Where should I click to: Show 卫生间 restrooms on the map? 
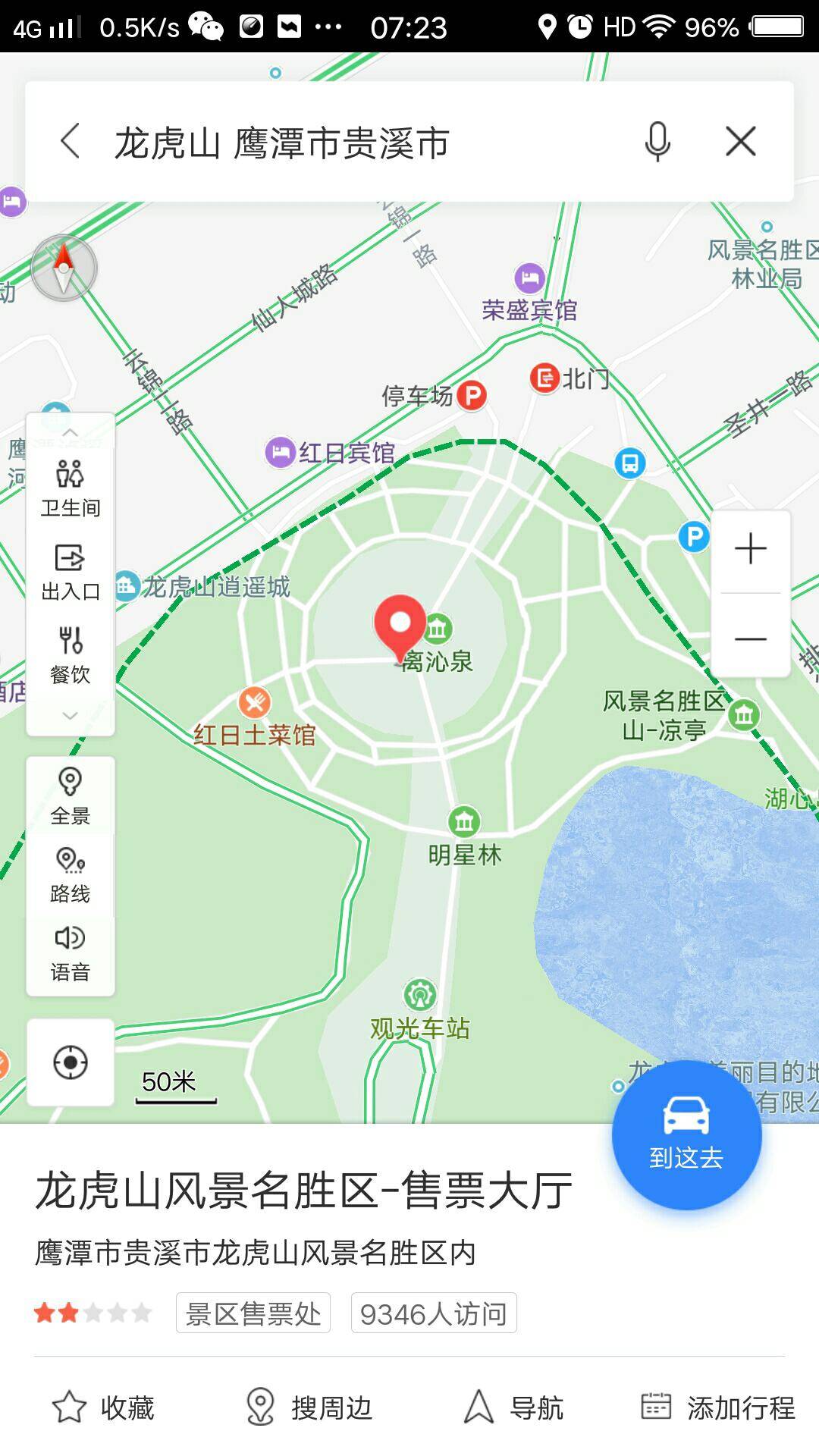pyautogui.click(x=71, y=488)
